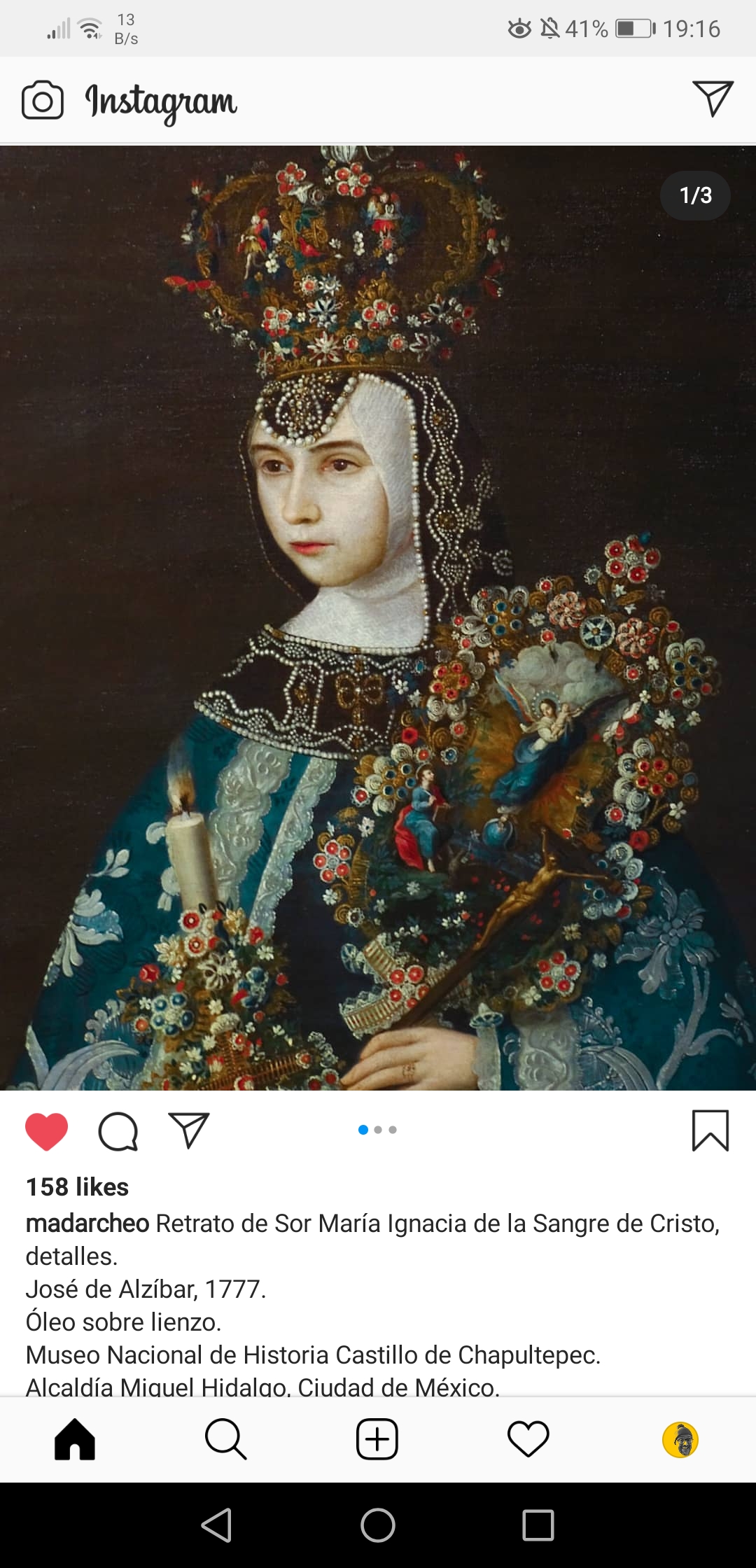Share the post via paper plane
This screenshot has width=756, height=1568.
click(x=189, y=1130)
